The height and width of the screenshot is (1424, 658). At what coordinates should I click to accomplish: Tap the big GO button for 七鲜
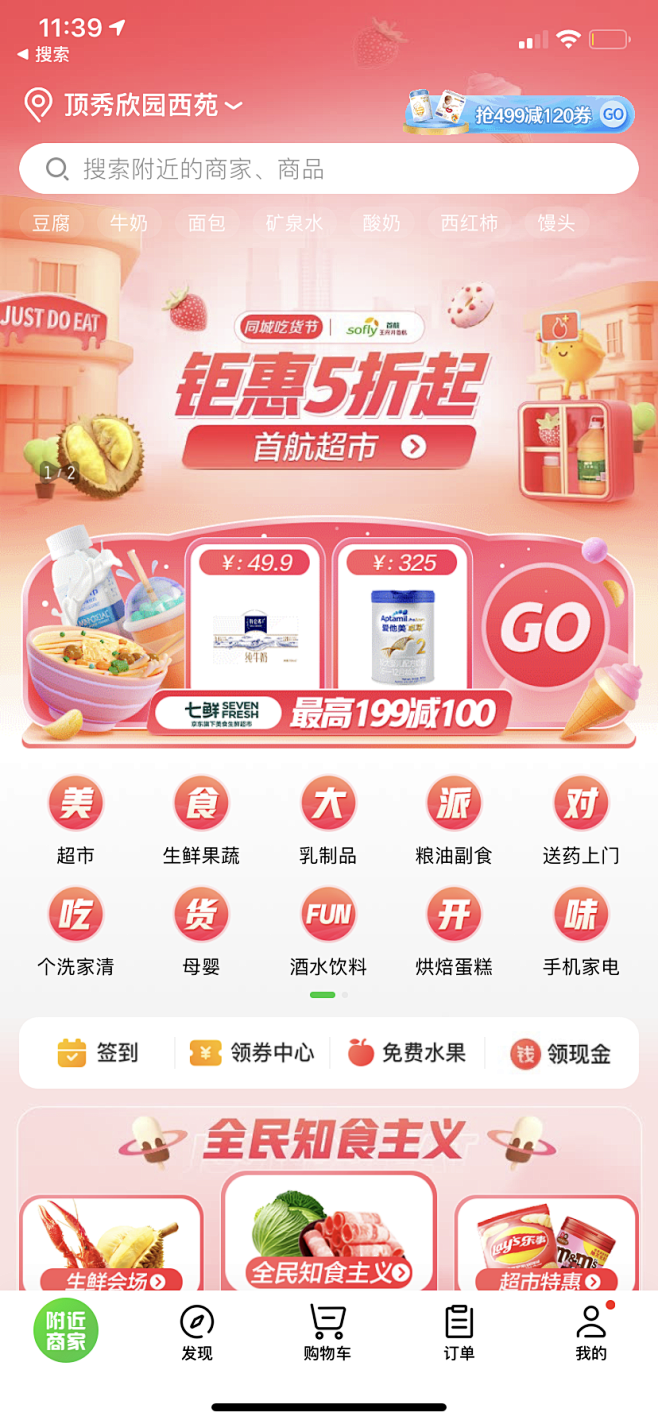(x=545, y=628)
